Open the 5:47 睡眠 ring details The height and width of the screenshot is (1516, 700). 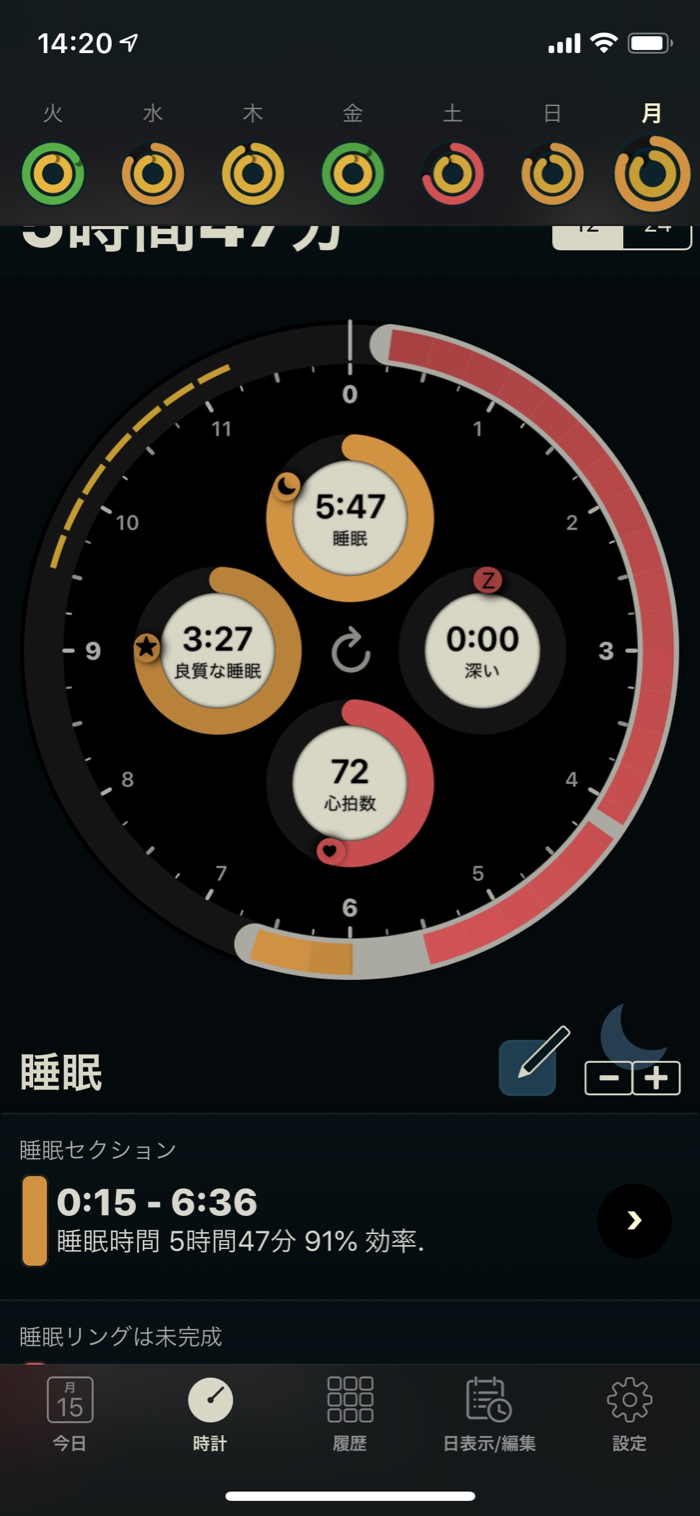(x=350, y=517)
